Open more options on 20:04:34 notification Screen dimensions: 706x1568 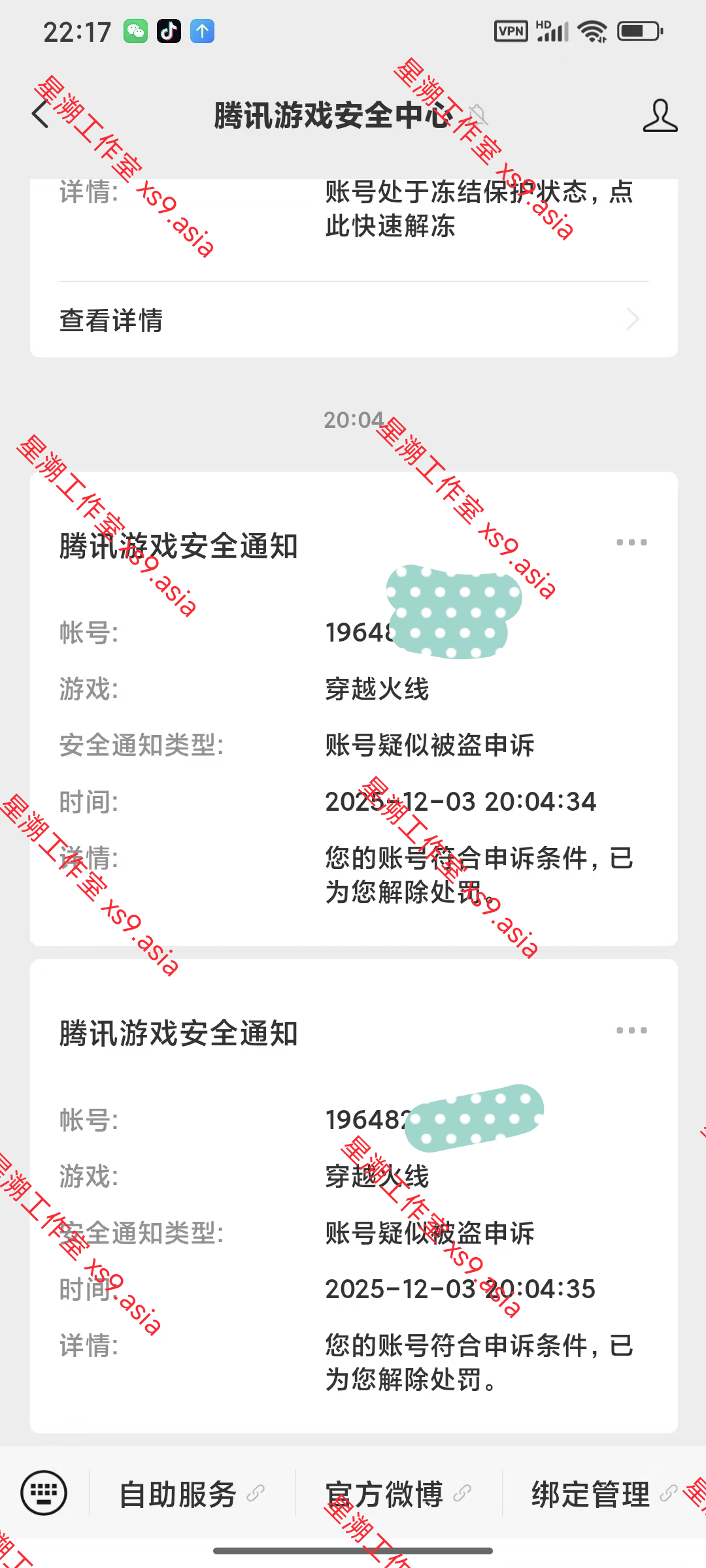tap(631, 542)
